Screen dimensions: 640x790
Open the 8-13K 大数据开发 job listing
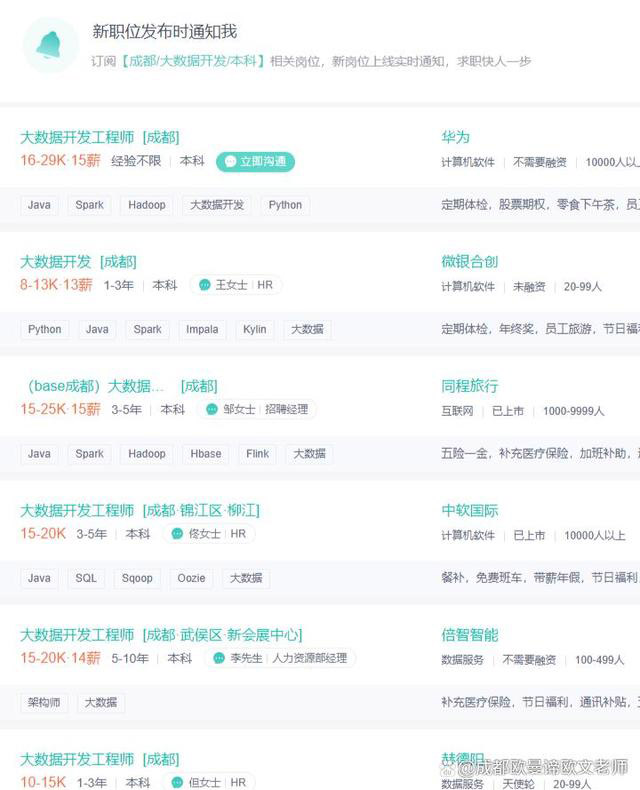(78, 261)
